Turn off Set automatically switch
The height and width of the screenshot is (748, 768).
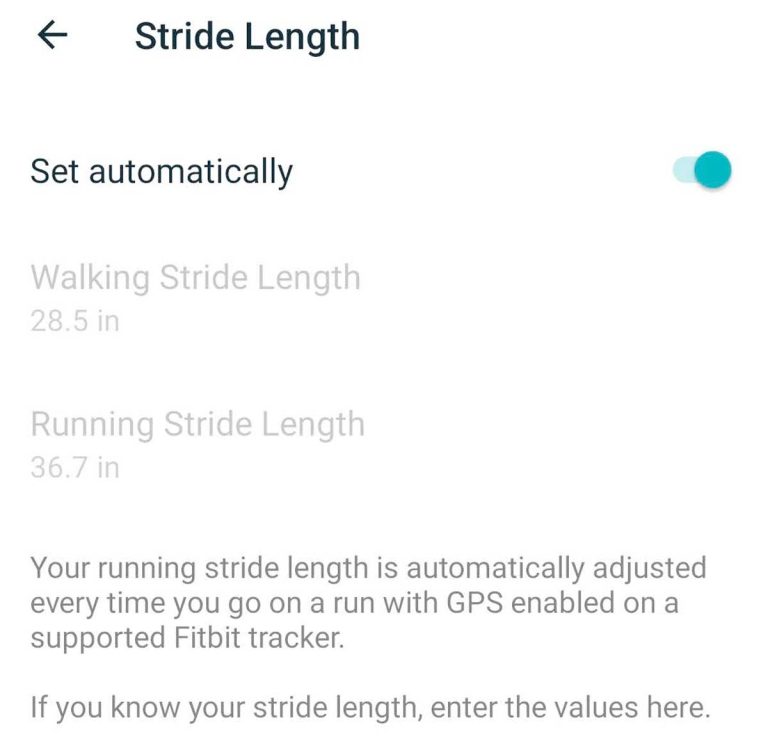[x=702, y=171]
